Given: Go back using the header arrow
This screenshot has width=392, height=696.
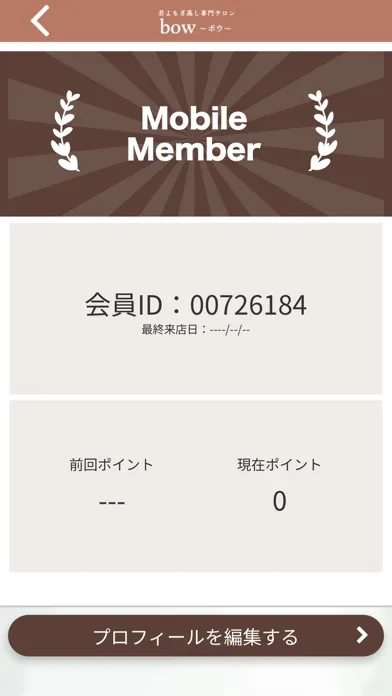Looking at the screenshot, I should [40, 20].
